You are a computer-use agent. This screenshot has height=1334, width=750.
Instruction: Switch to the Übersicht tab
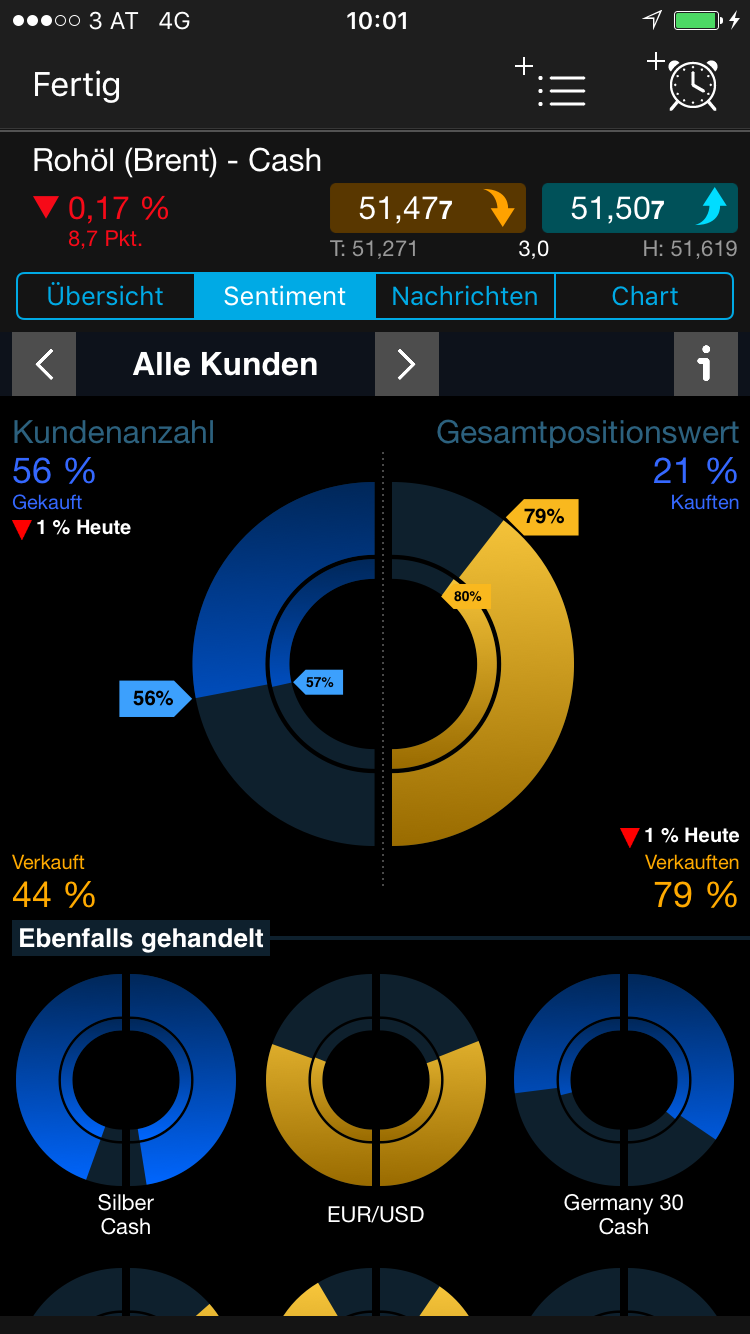(105, 296)
